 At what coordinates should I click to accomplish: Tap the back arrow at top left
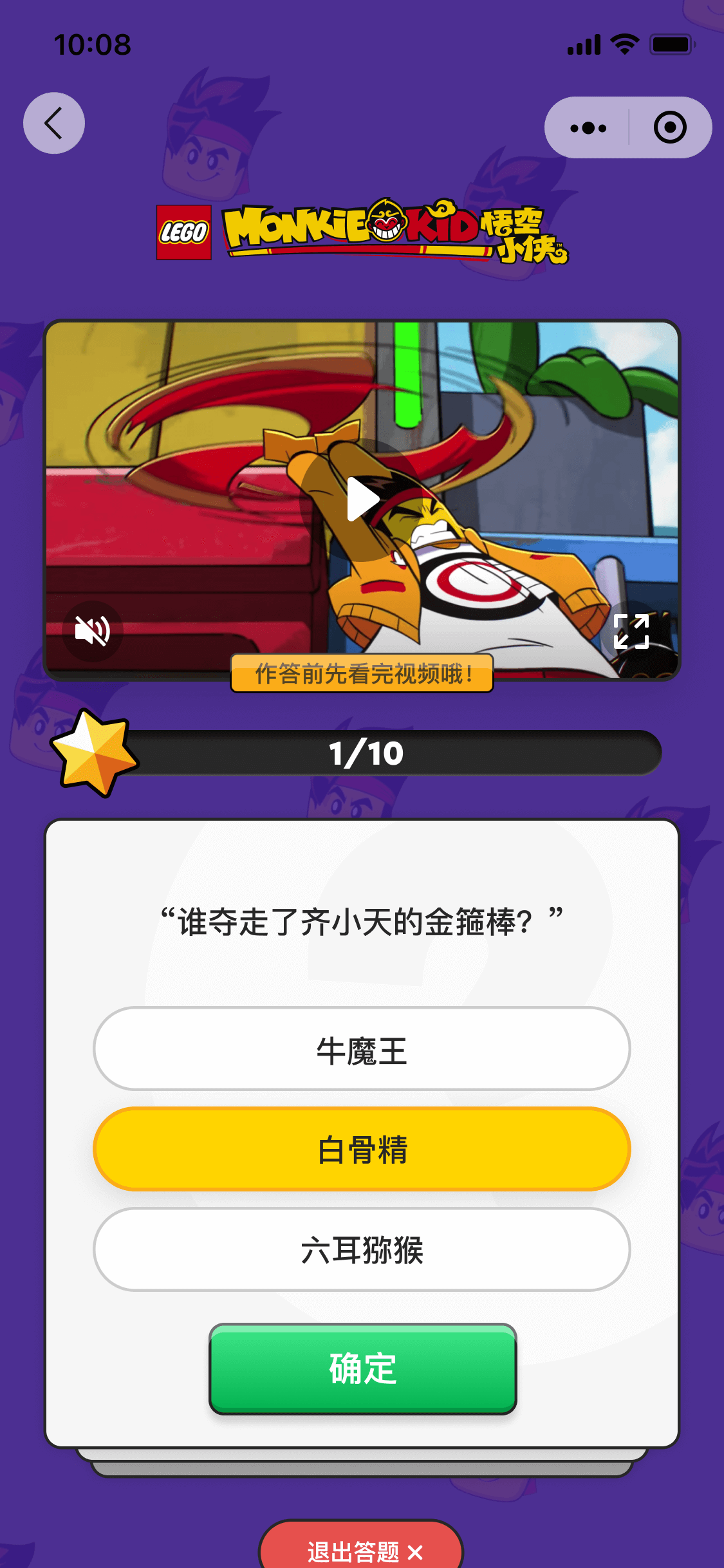[x=53, y=122]
